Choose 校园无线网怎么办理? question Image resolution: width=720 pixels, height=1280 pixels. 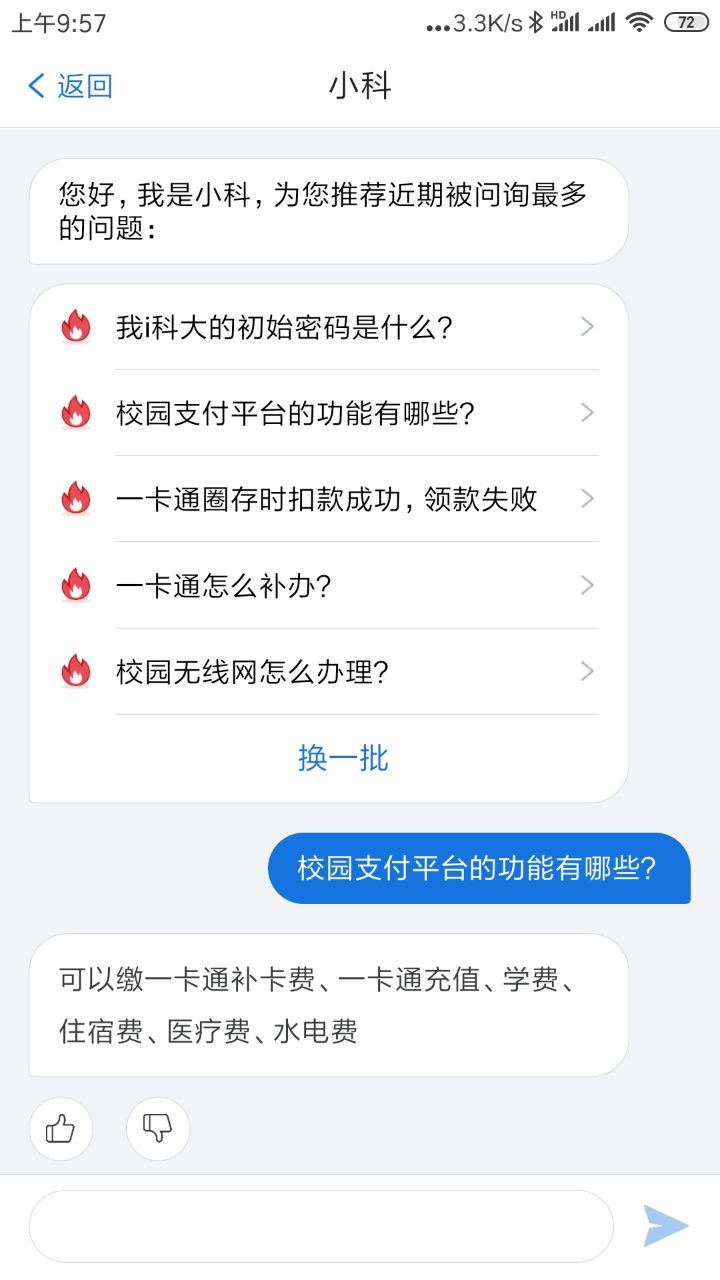tap(328, 671)
